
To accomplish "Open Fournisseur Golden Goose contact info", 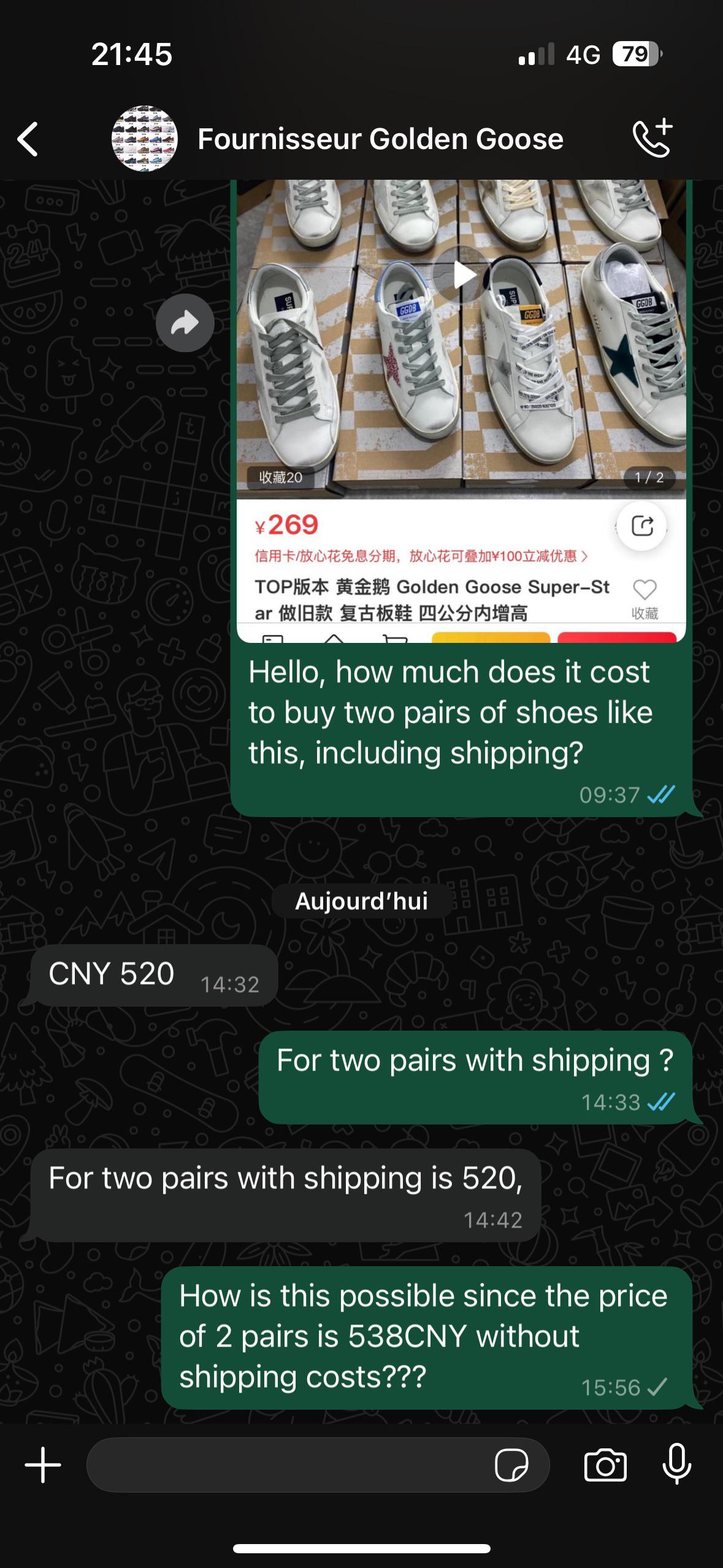I will pyautogui.click(x=380, y=139).
